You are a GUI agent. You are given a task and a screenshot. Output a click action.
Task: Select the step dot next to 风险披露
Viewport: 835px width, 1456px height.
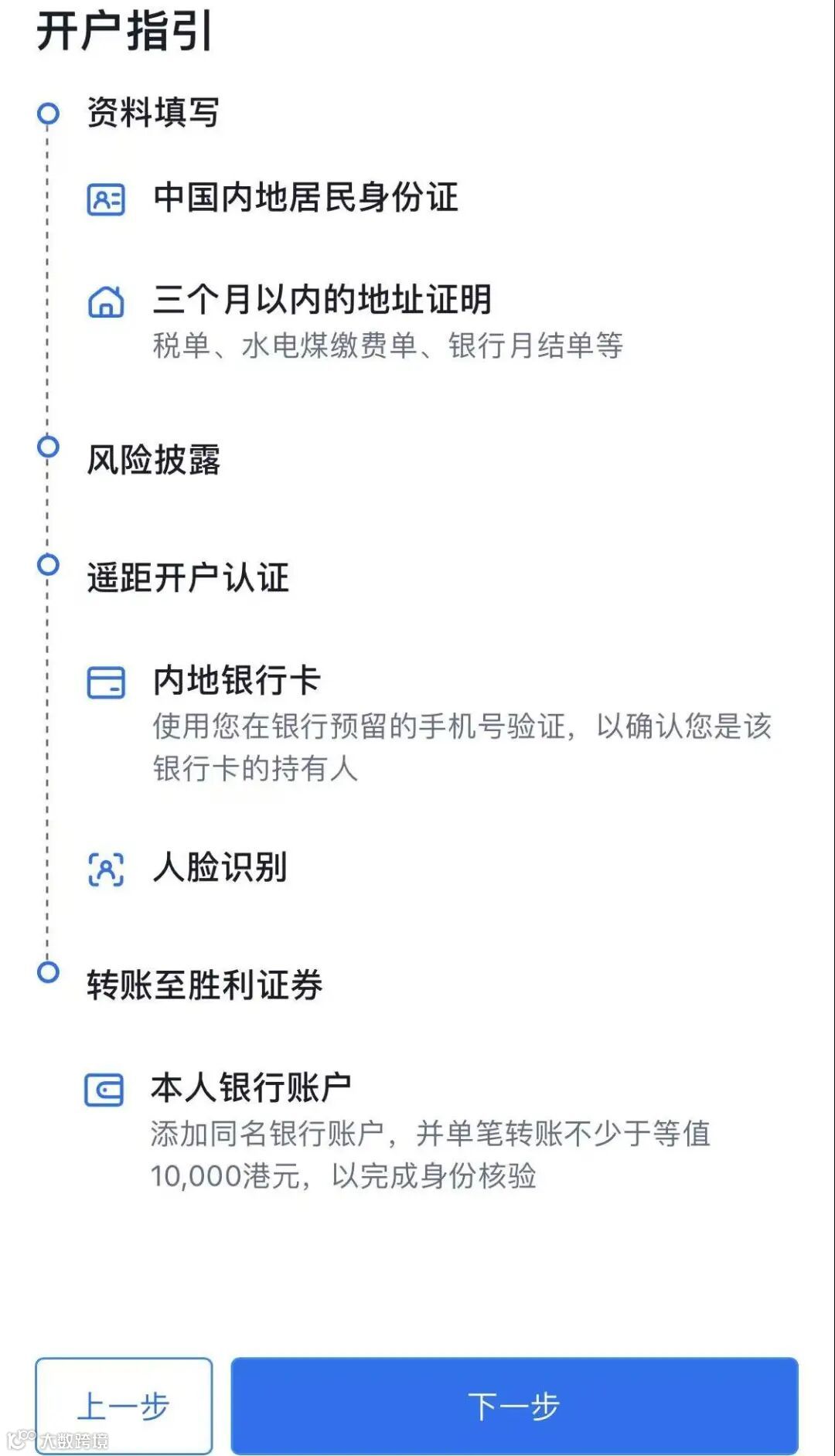[x=49, y=446]
